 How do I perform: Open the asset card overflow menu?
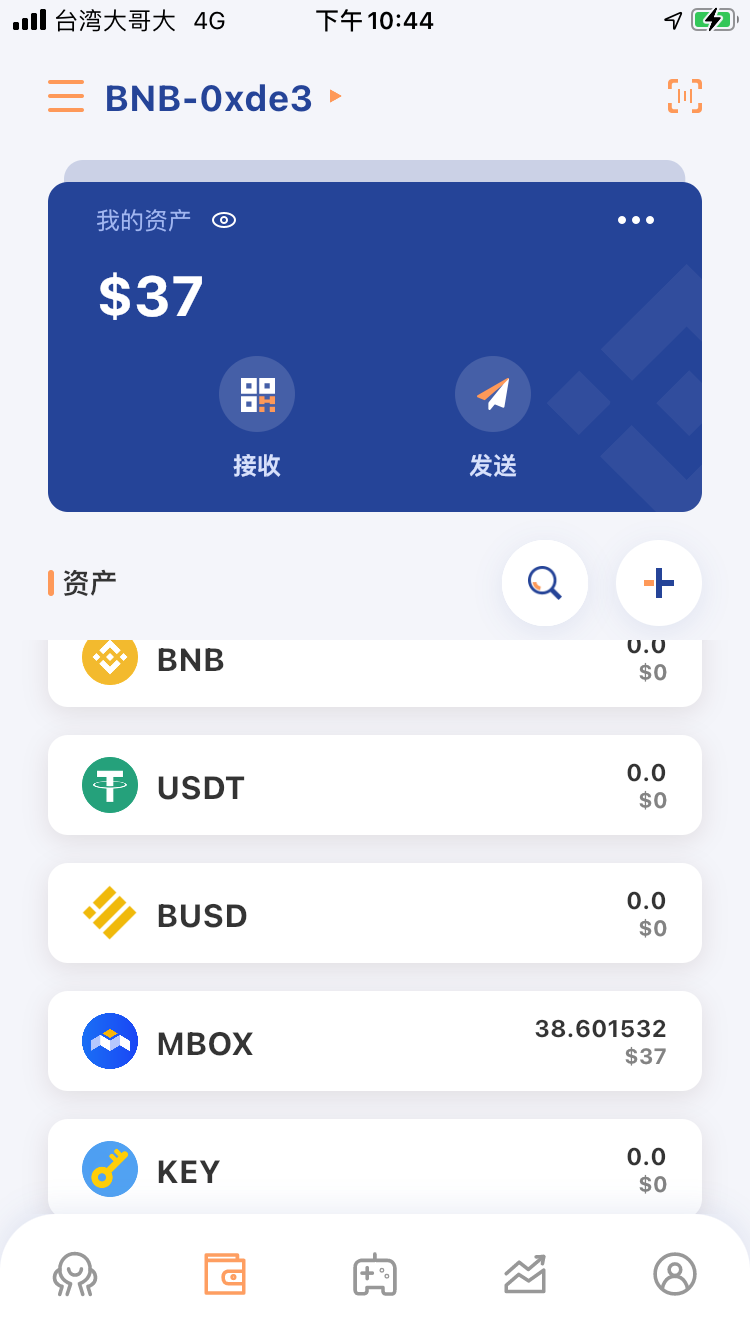[636, 221]
